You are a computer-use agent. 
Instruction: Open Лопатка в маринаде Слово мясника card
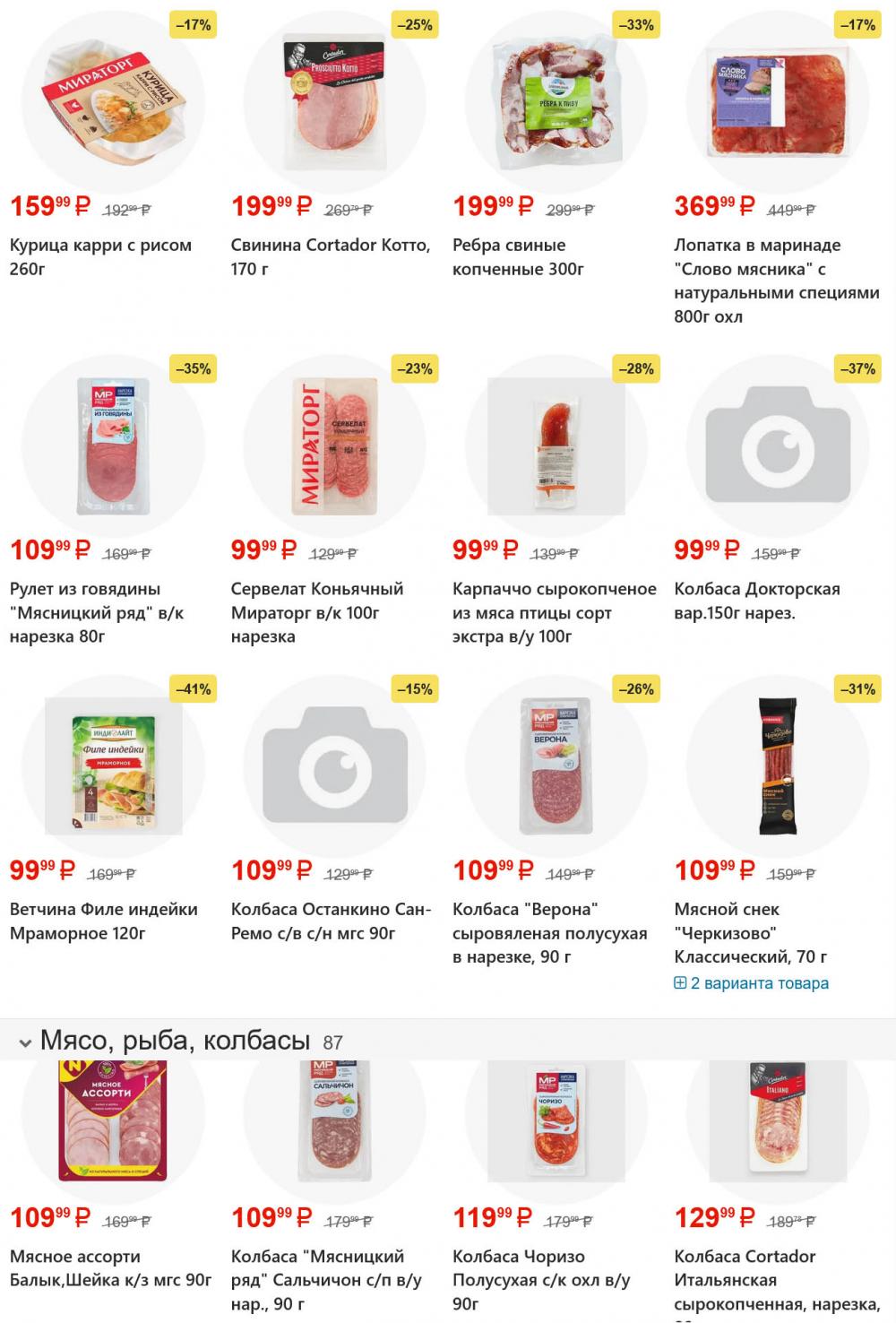pos(776,280)
